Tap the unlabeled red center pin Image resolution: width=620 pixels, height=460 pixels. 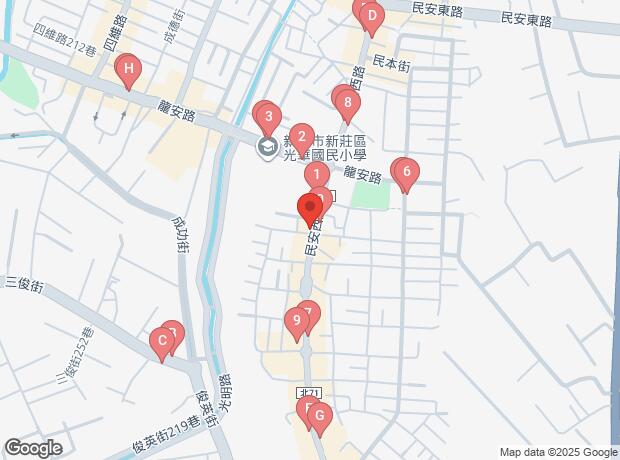pos(309,208)
